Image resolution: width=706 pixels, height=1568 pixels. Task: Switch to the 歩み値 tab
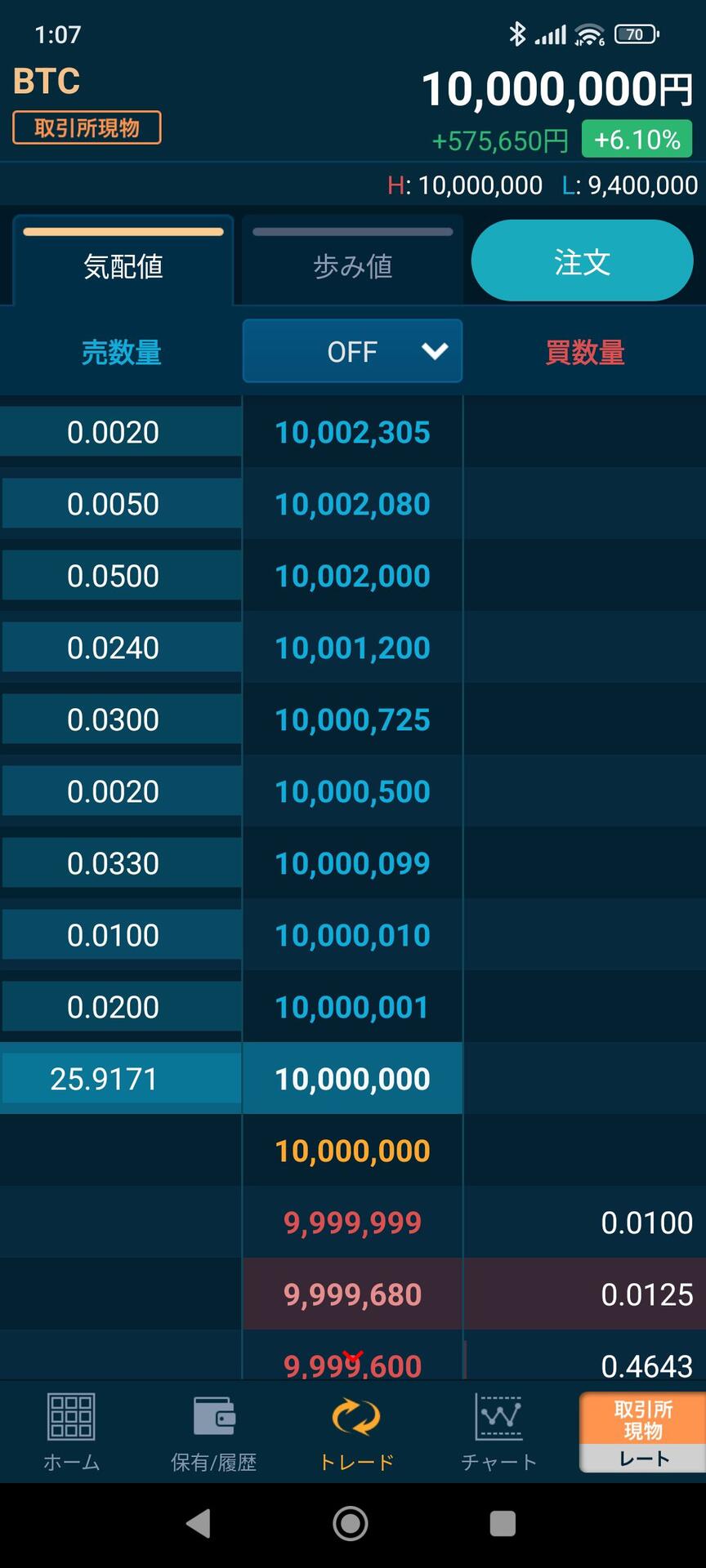pyautogui.click(x=352, y=260)
